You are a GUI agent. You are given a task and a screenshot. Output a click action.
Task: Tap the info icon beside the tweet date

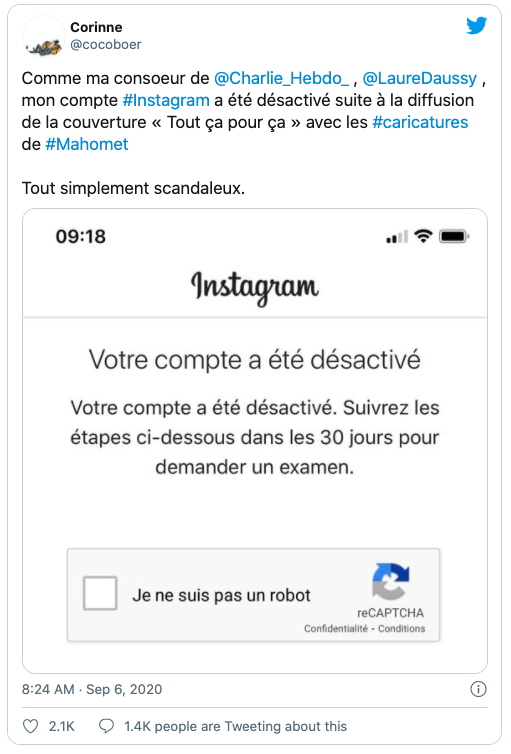[478, 689]
